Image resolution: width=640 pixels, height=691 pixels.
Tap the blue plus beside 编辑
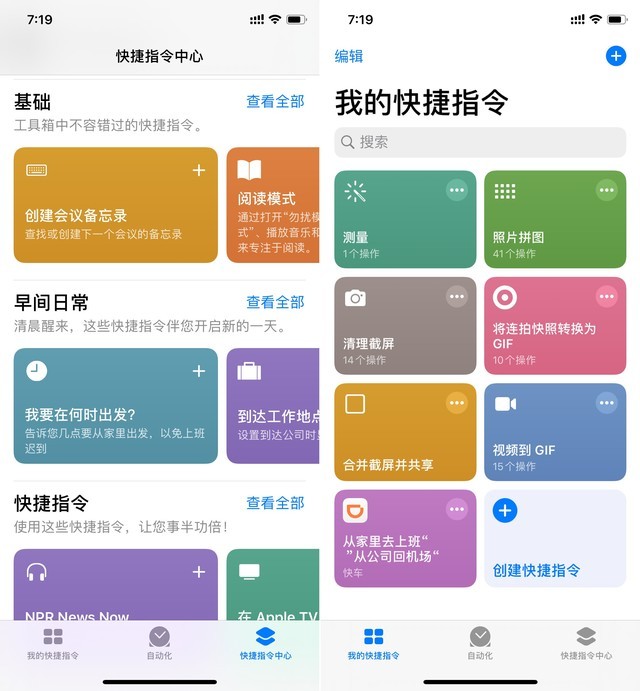point(616,56)
